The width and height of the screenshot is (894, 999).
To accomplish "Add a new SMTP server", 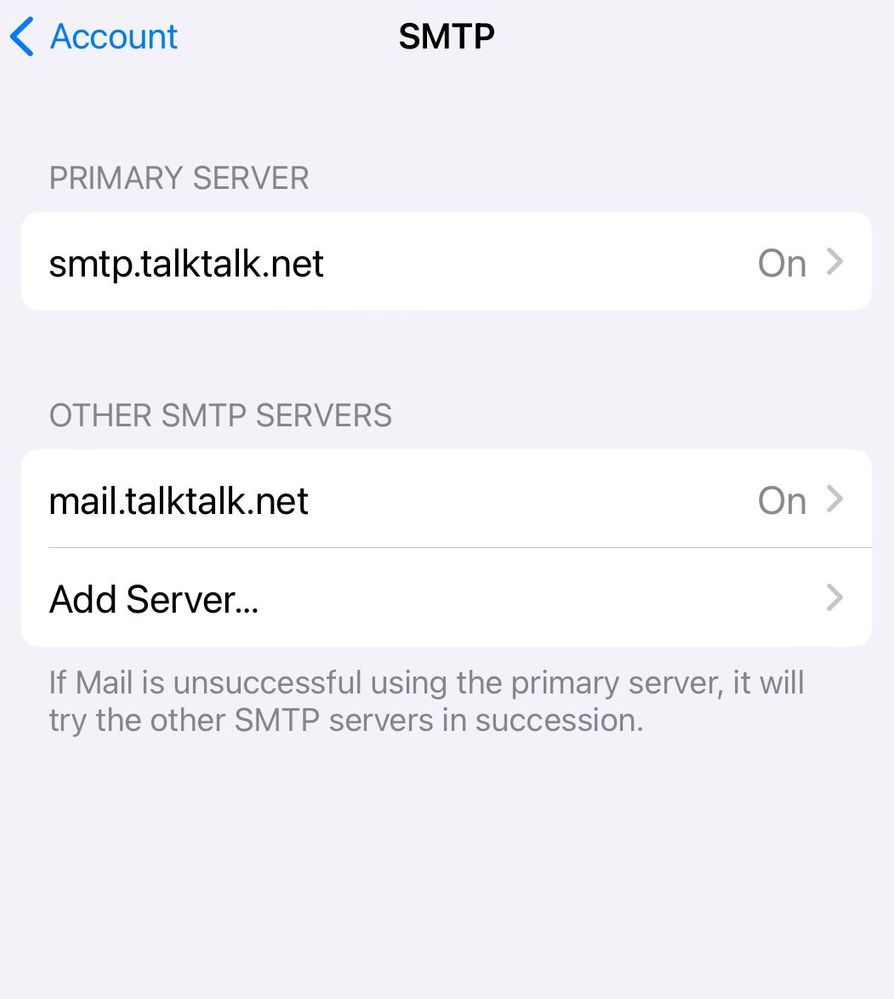I will (445, 599).
